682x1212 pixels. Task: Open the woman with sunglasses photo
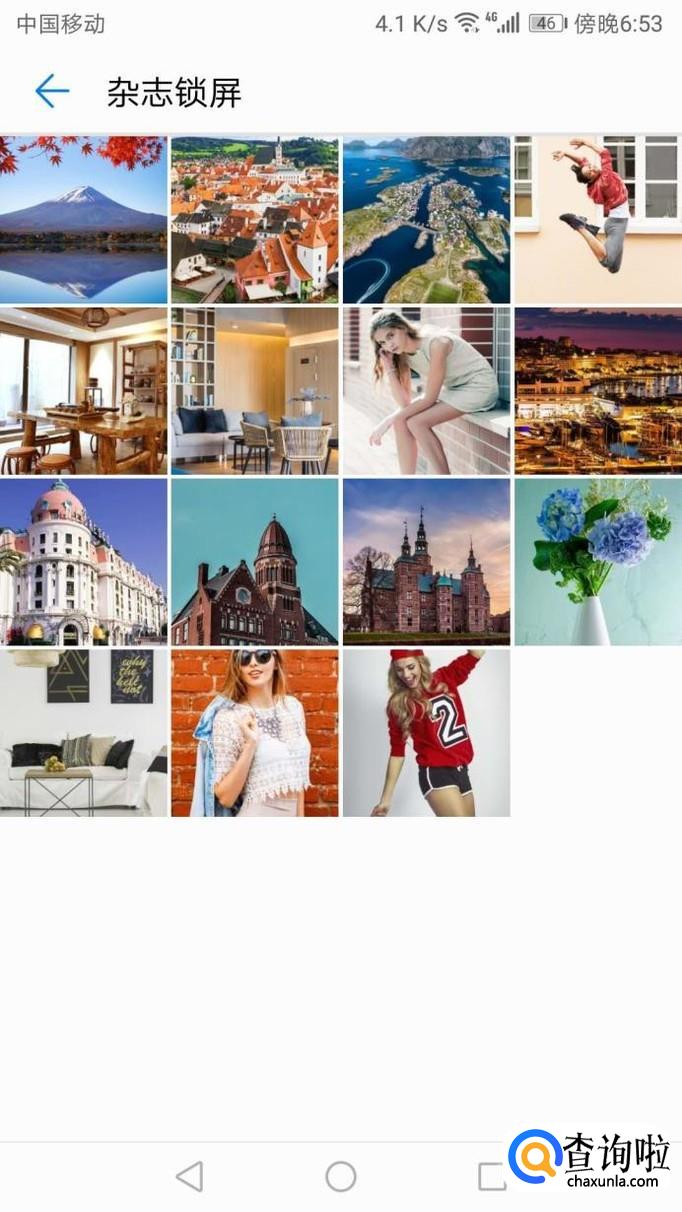pos(255,733)
